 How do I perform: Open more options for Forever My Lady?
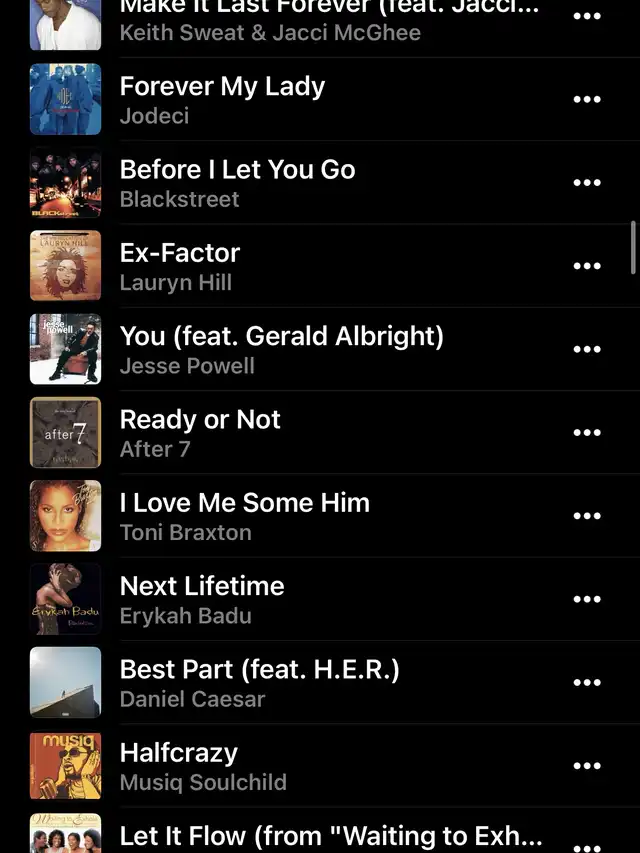[x=586, y=99]
